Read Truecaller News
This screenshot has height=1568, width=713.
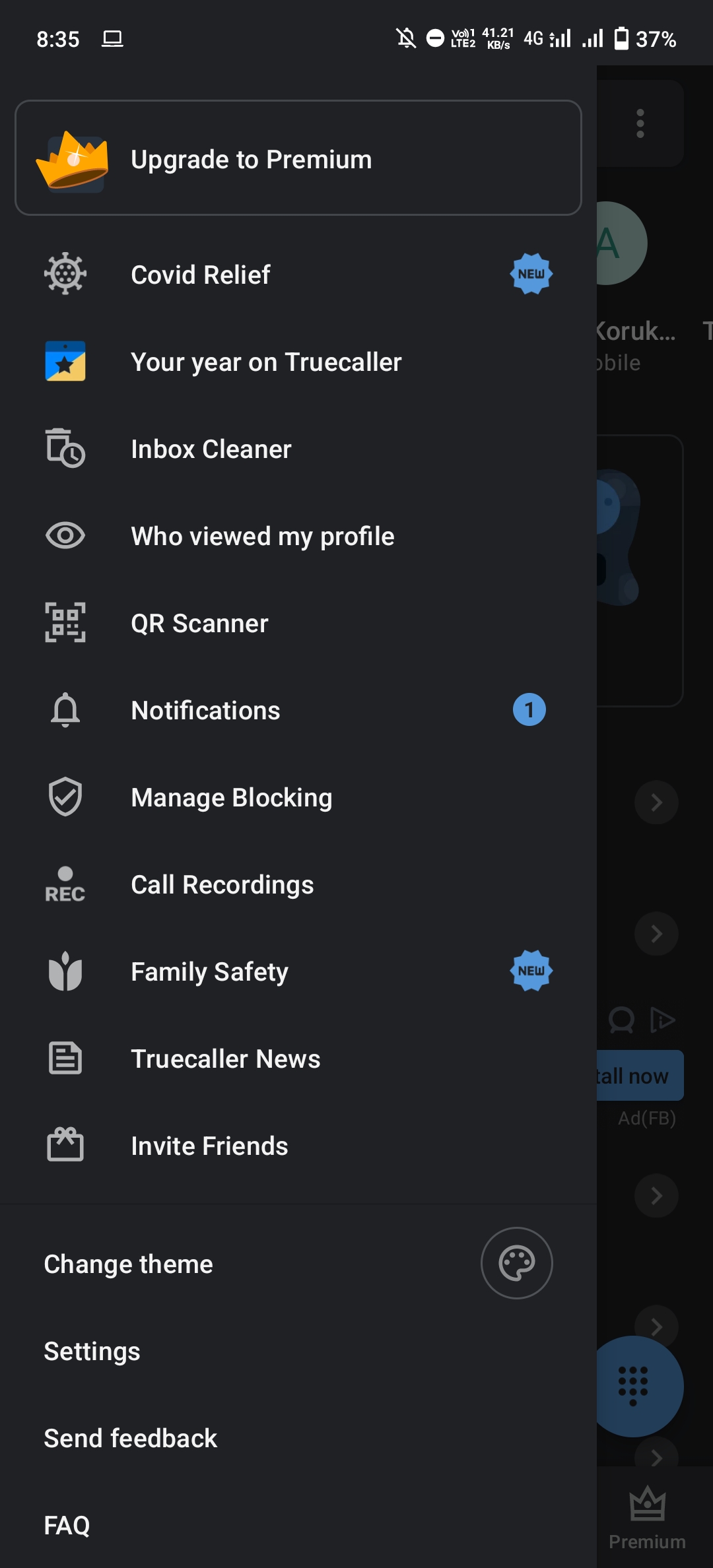pyautogui.click(x=225, y=1059)
